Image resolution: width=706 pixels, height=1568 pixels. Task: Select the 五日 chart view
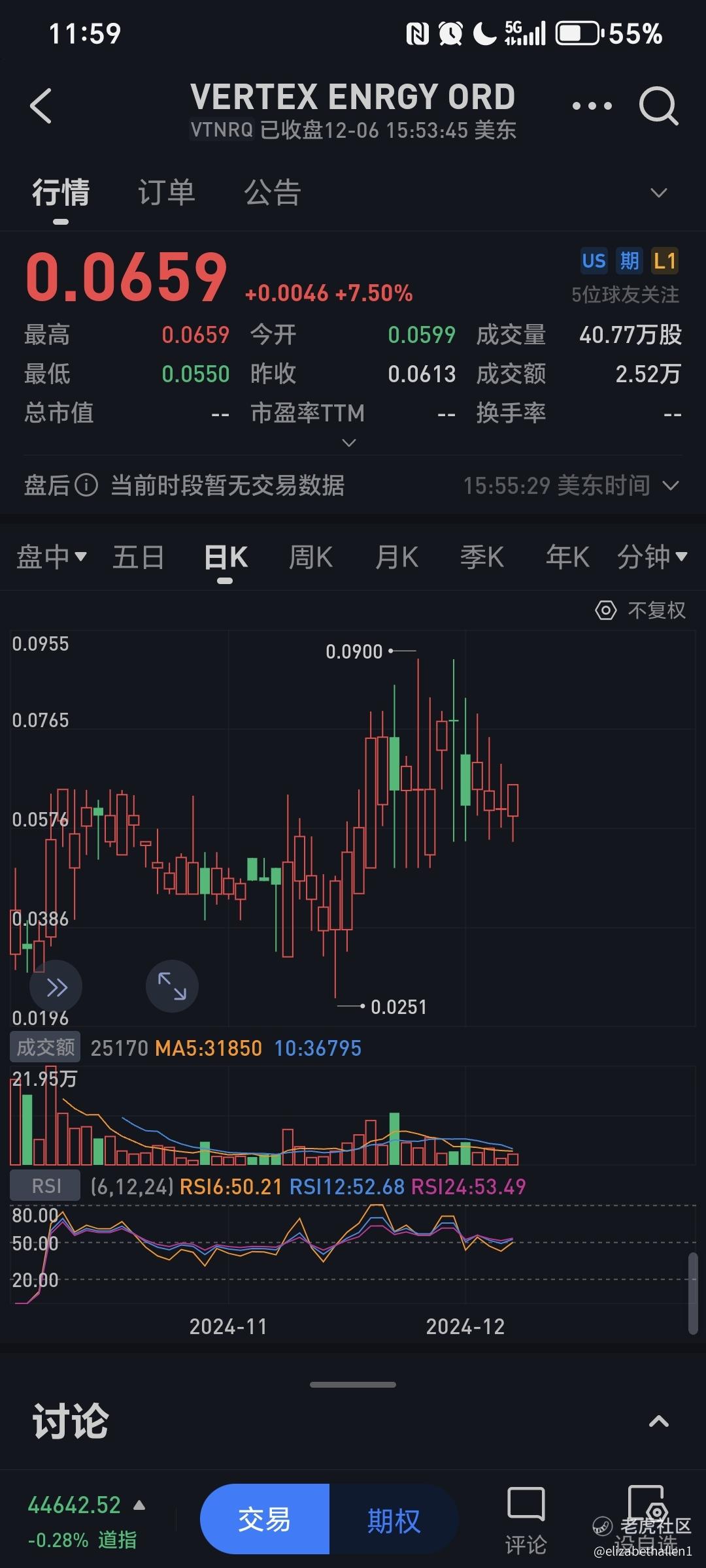pos(138,557)
